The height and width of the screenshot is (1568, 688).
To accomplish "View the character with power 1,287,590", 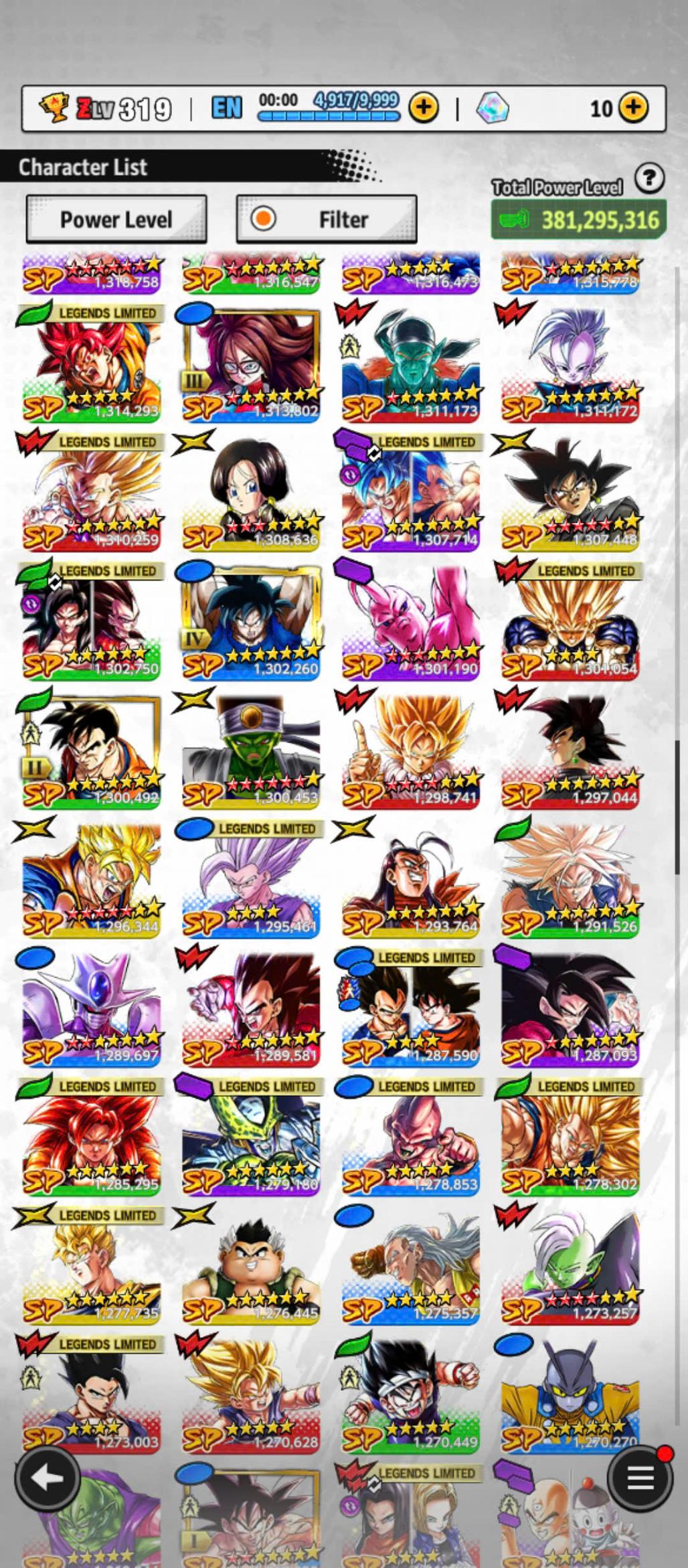I will pyautogui.click(x=410, y=1010).
